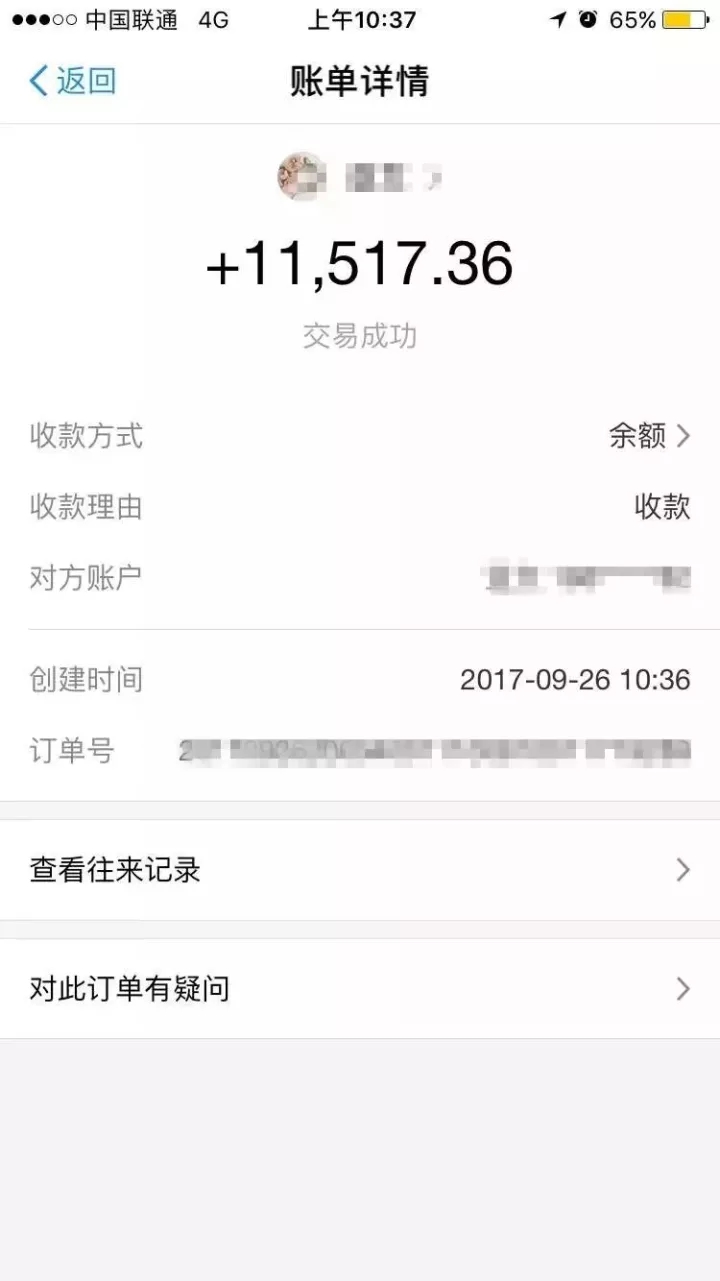
Task: Open 对此订单有疑问
Action: 360,989
